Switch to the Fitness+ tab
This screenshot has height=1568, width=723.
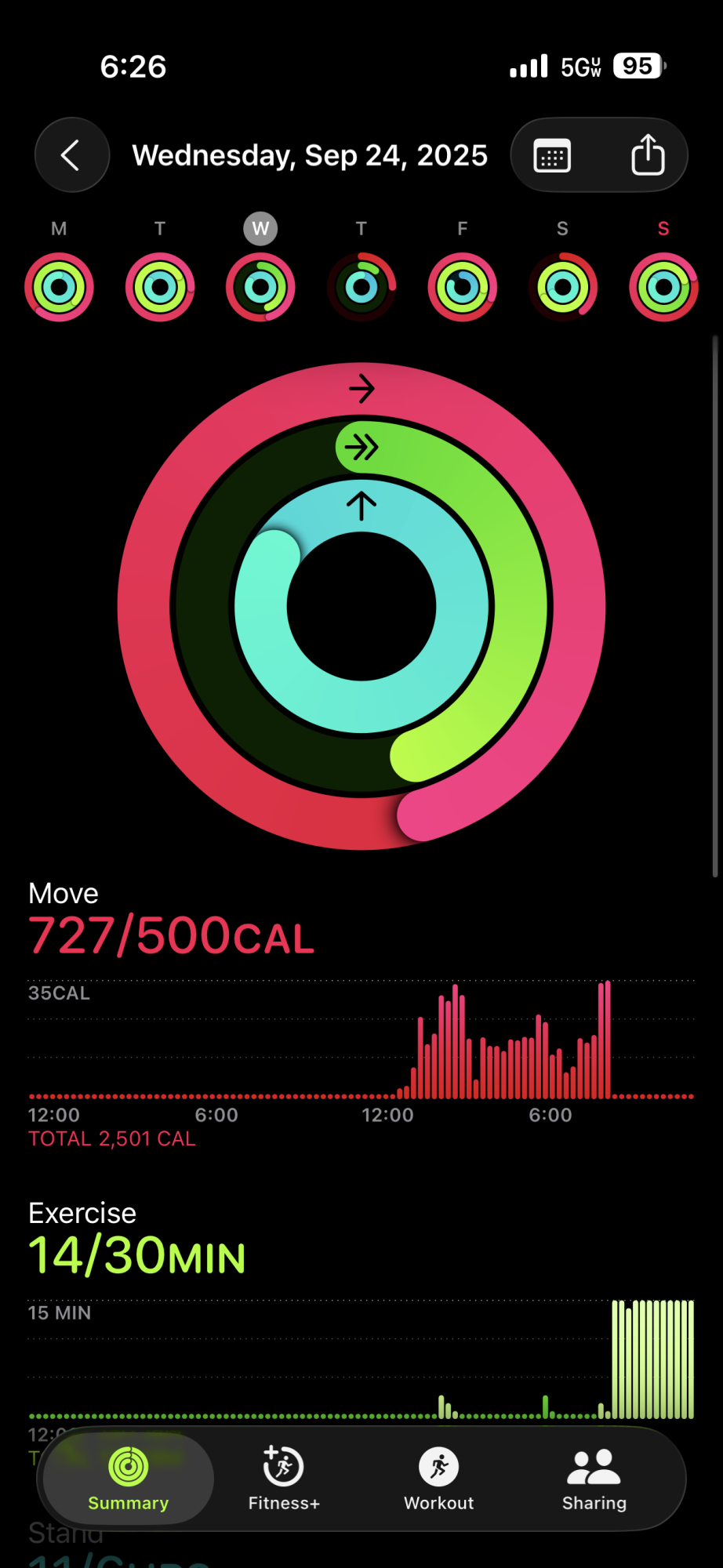284,1478
